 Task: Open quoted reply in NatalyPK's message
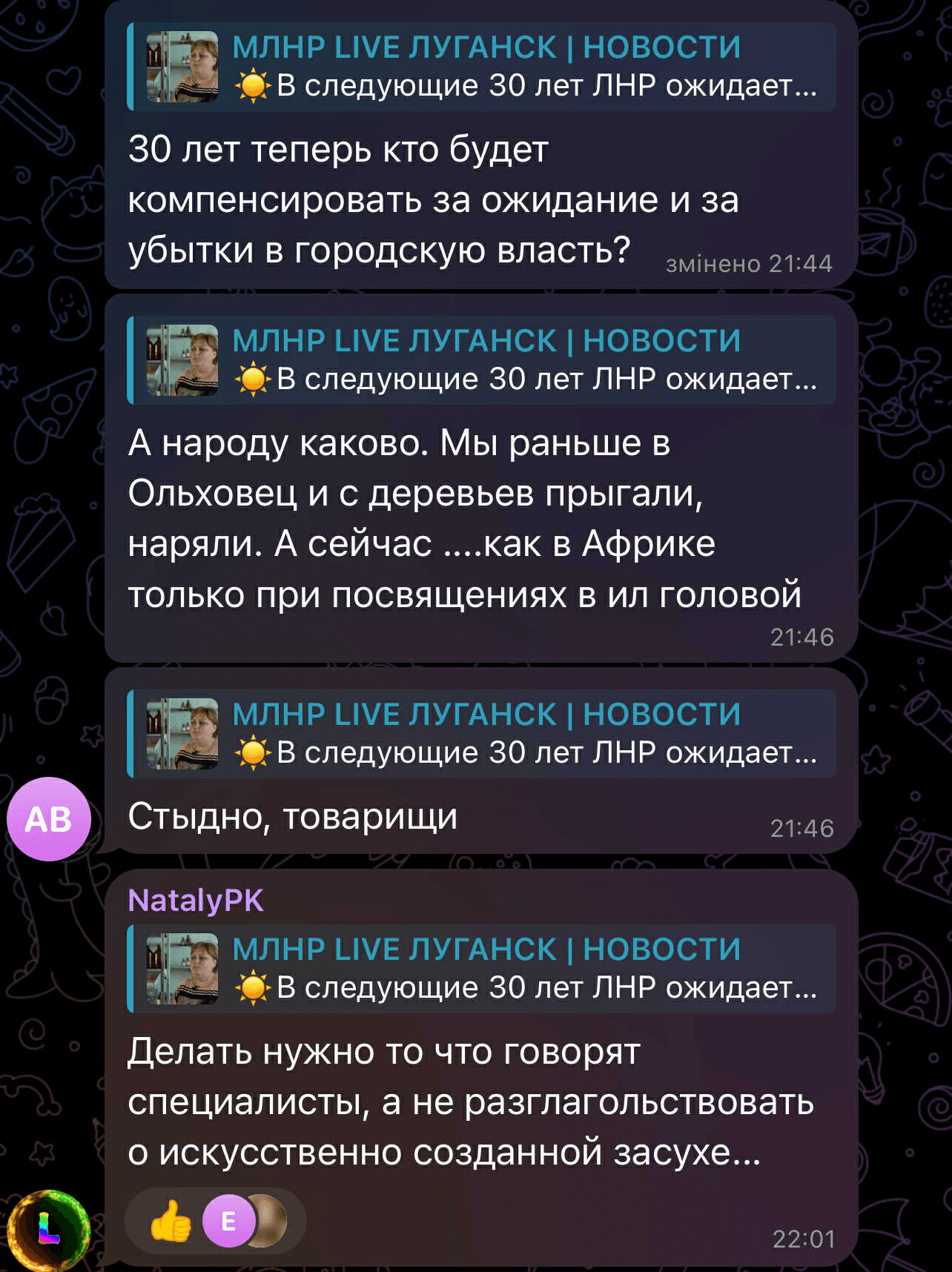pyautogui.click(x=482, y=969)
